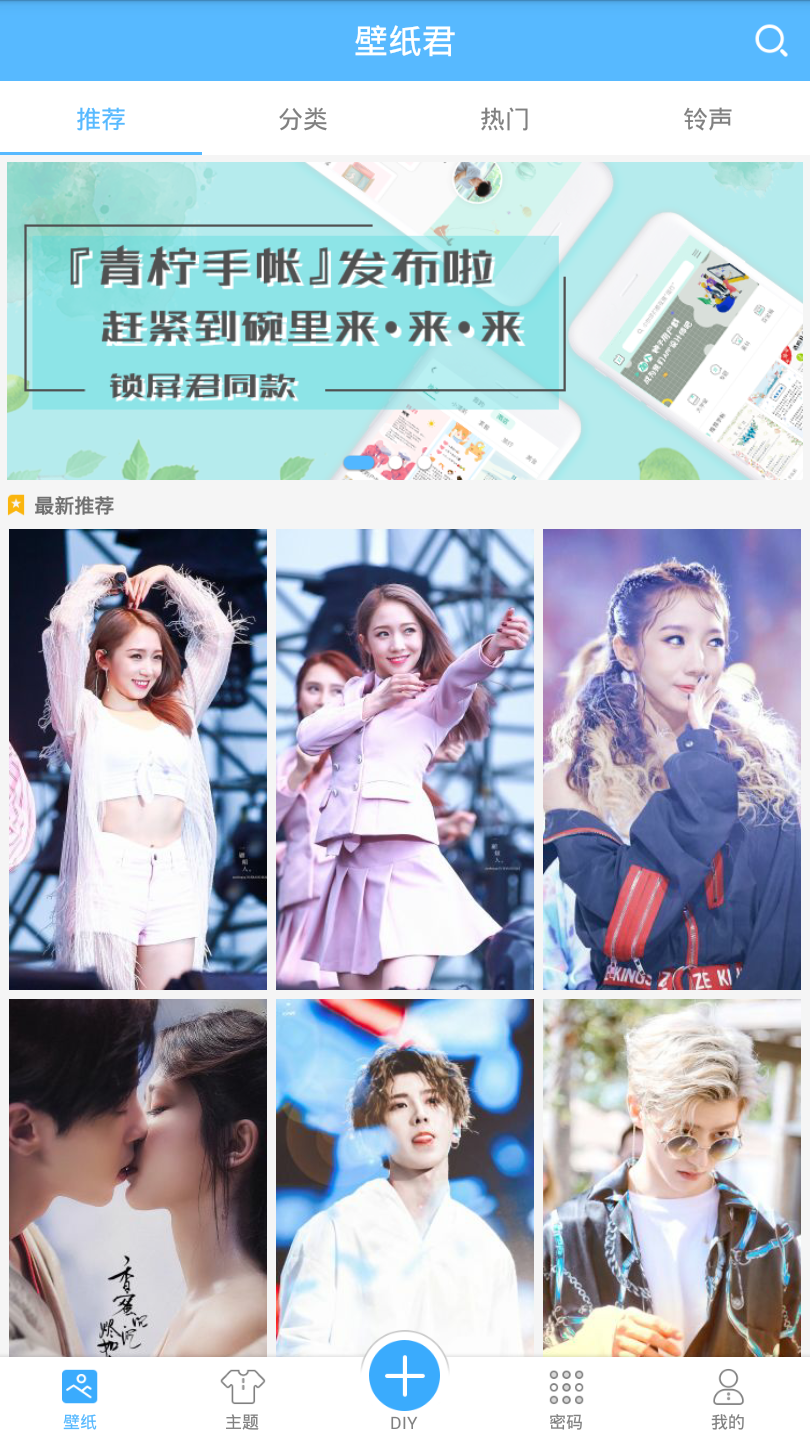Switch to the 推荐 tab
The height and width of the screenshot is (1440, 810).
coord(101,119)
